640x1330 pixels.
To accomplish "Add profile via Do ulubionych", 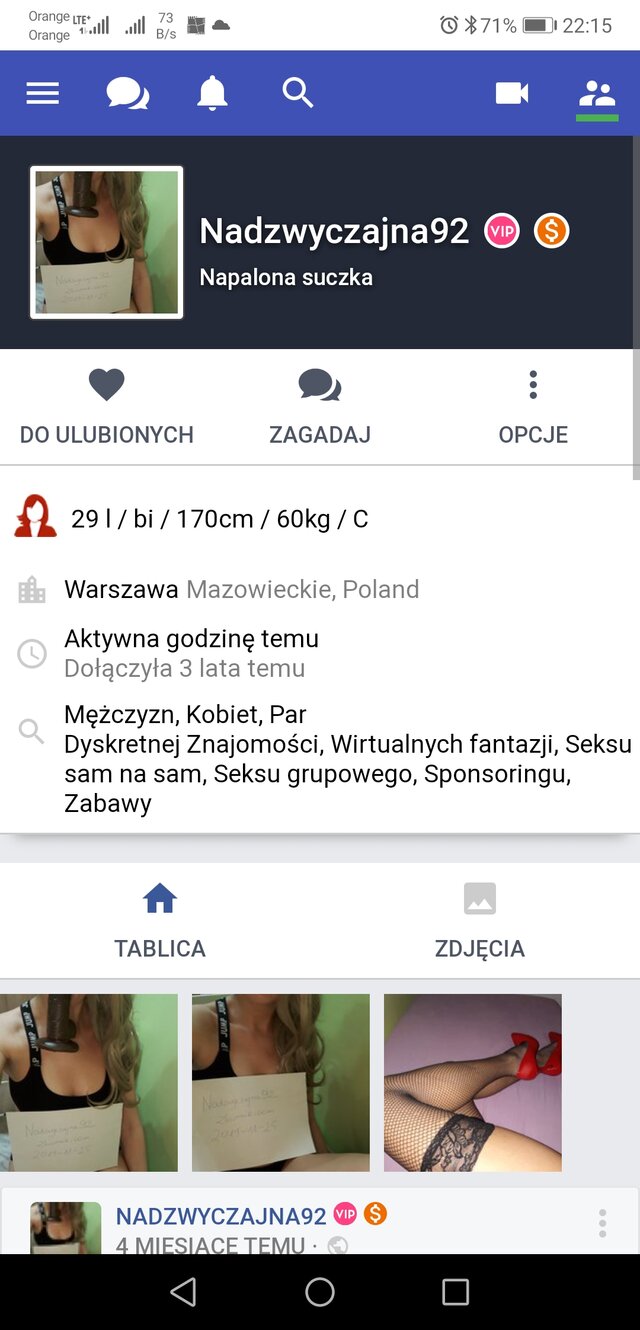I will (107, 407).
